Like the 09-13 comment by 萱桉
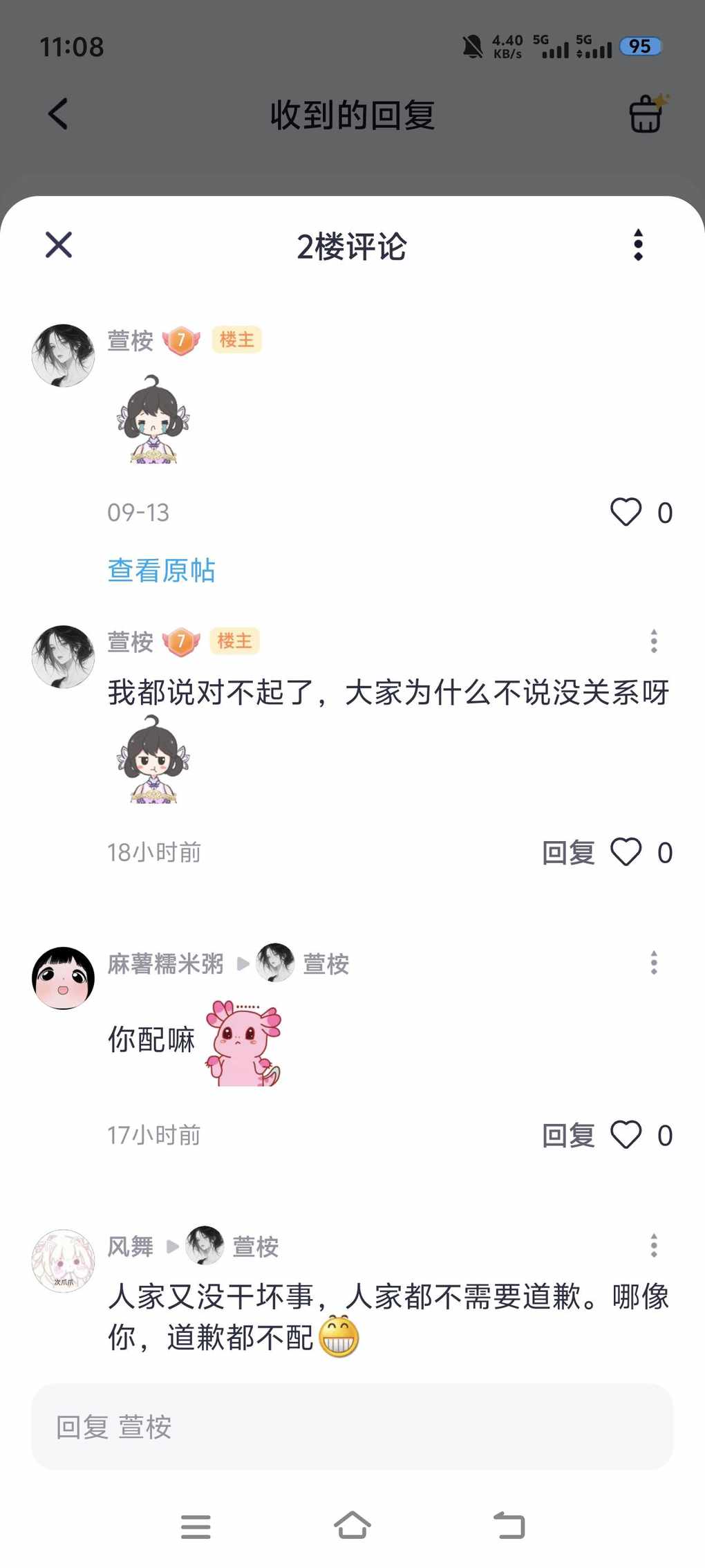This screenshot has height=1568, width=705. point(626,513)
